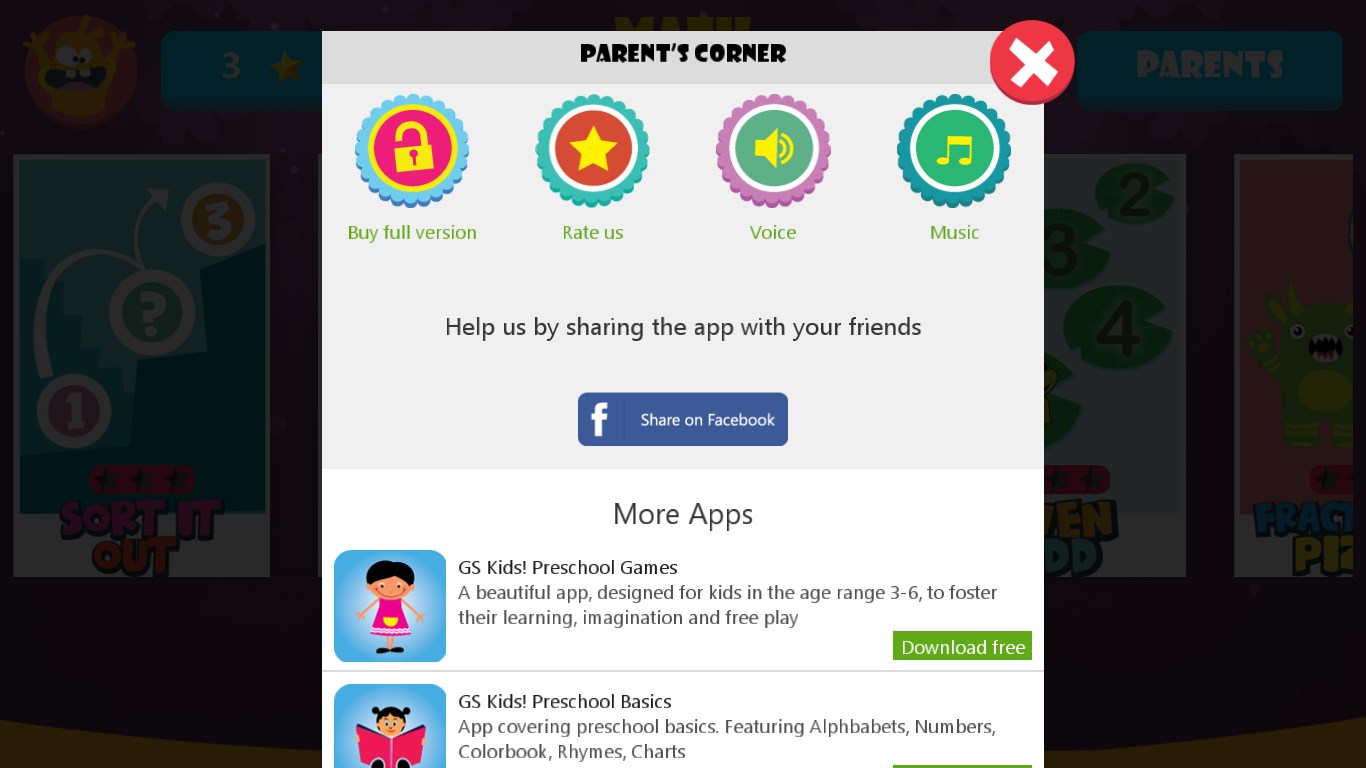Image resolution: width=1366 pixels, height=768 pixels.
Task: Open GS Kids! Preschool Games app icon
Action: click(390, 606)
